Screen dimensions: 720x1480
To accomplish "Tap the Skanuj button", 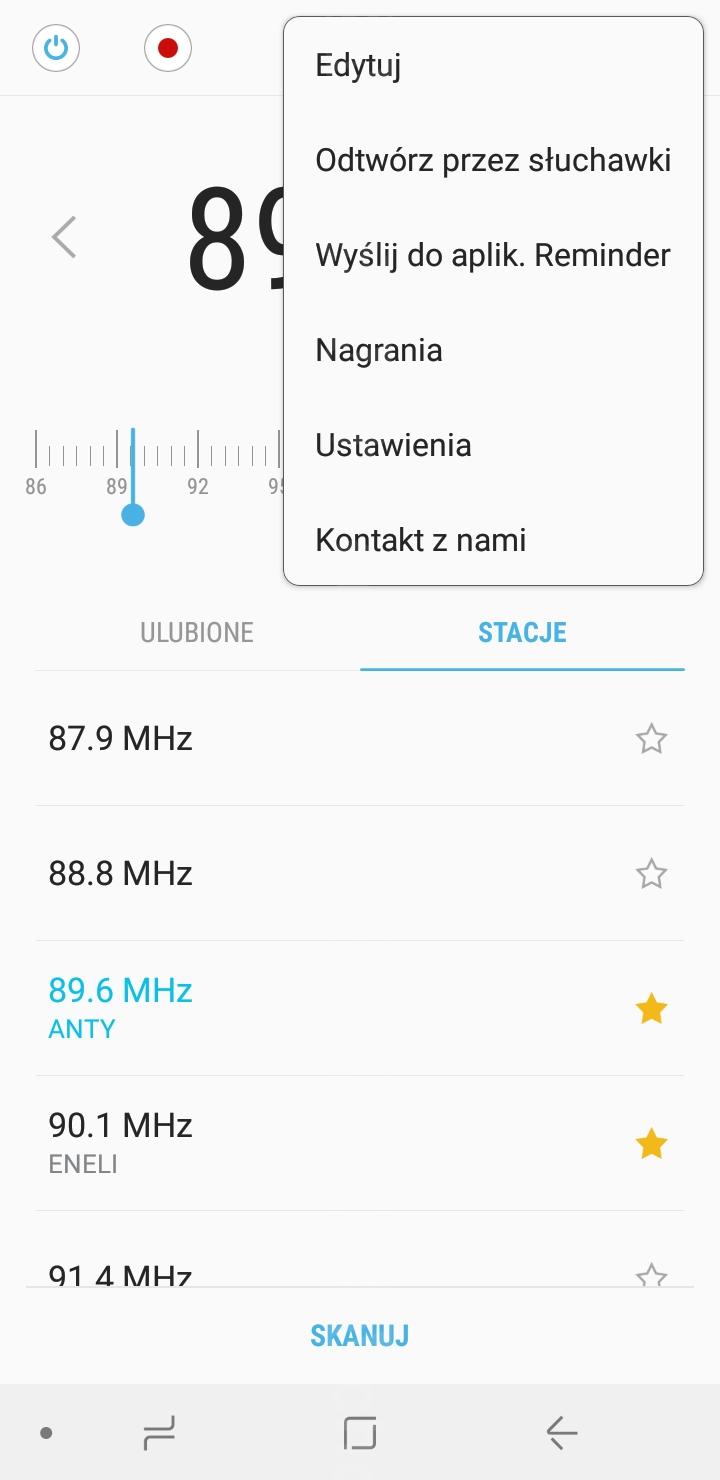I will coord(360,1335).
